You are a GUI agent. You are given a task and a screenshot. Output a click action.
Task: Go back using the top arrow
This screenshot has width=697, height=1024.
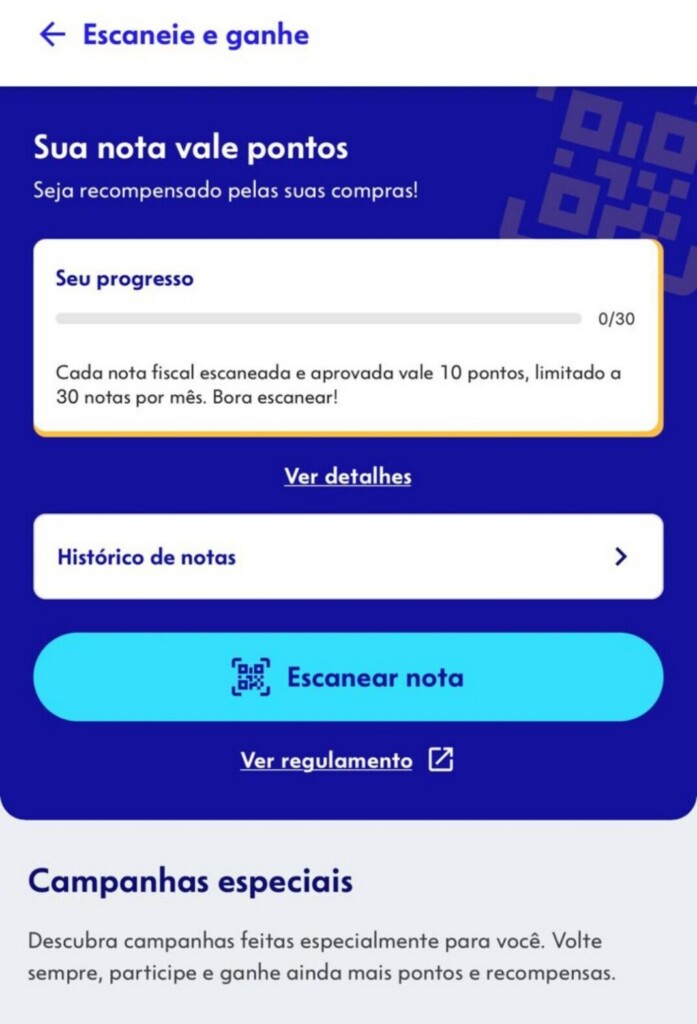point(52,35)
